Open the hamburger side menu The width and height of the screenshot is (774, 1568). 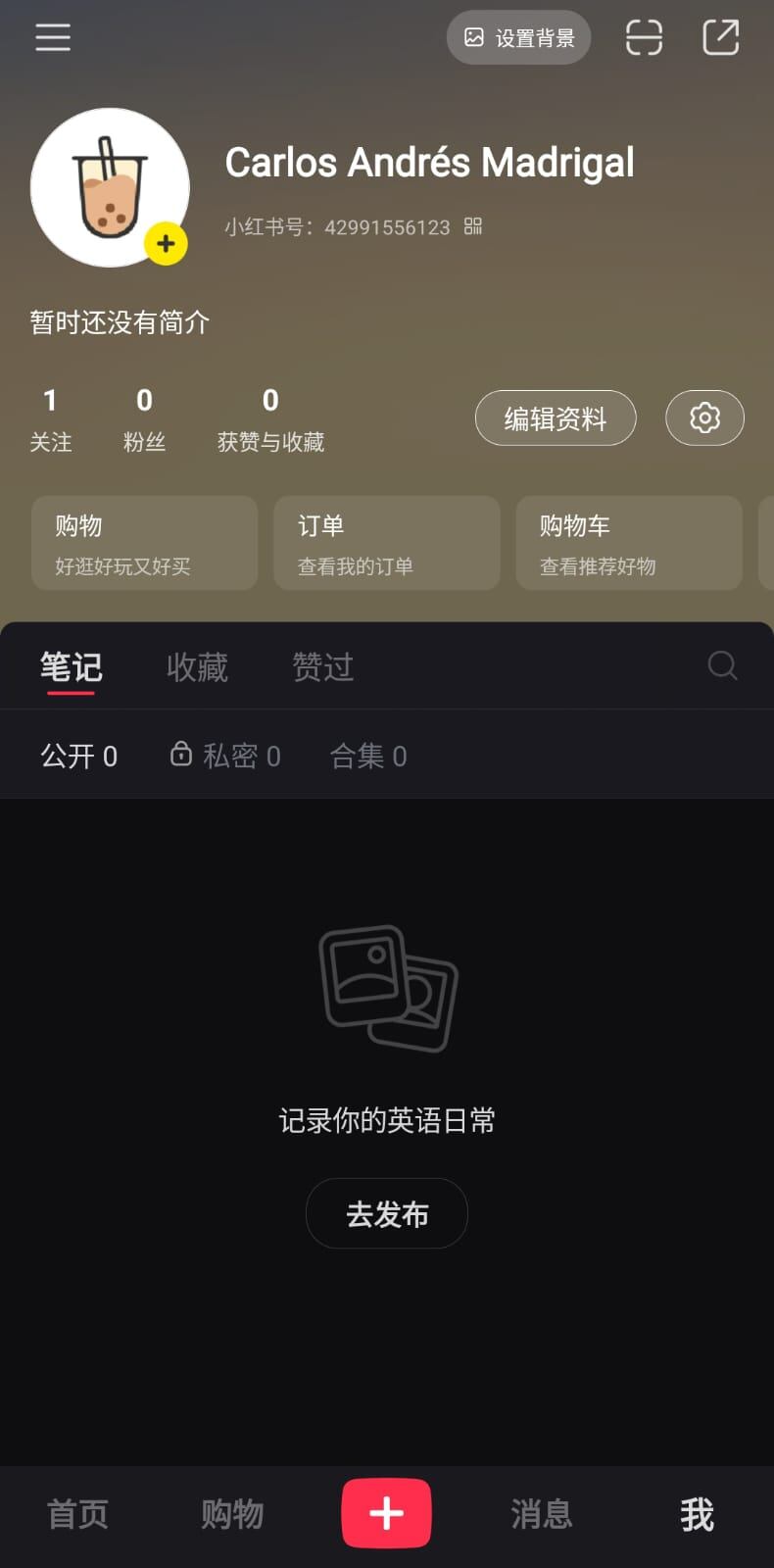coord(53,37)
